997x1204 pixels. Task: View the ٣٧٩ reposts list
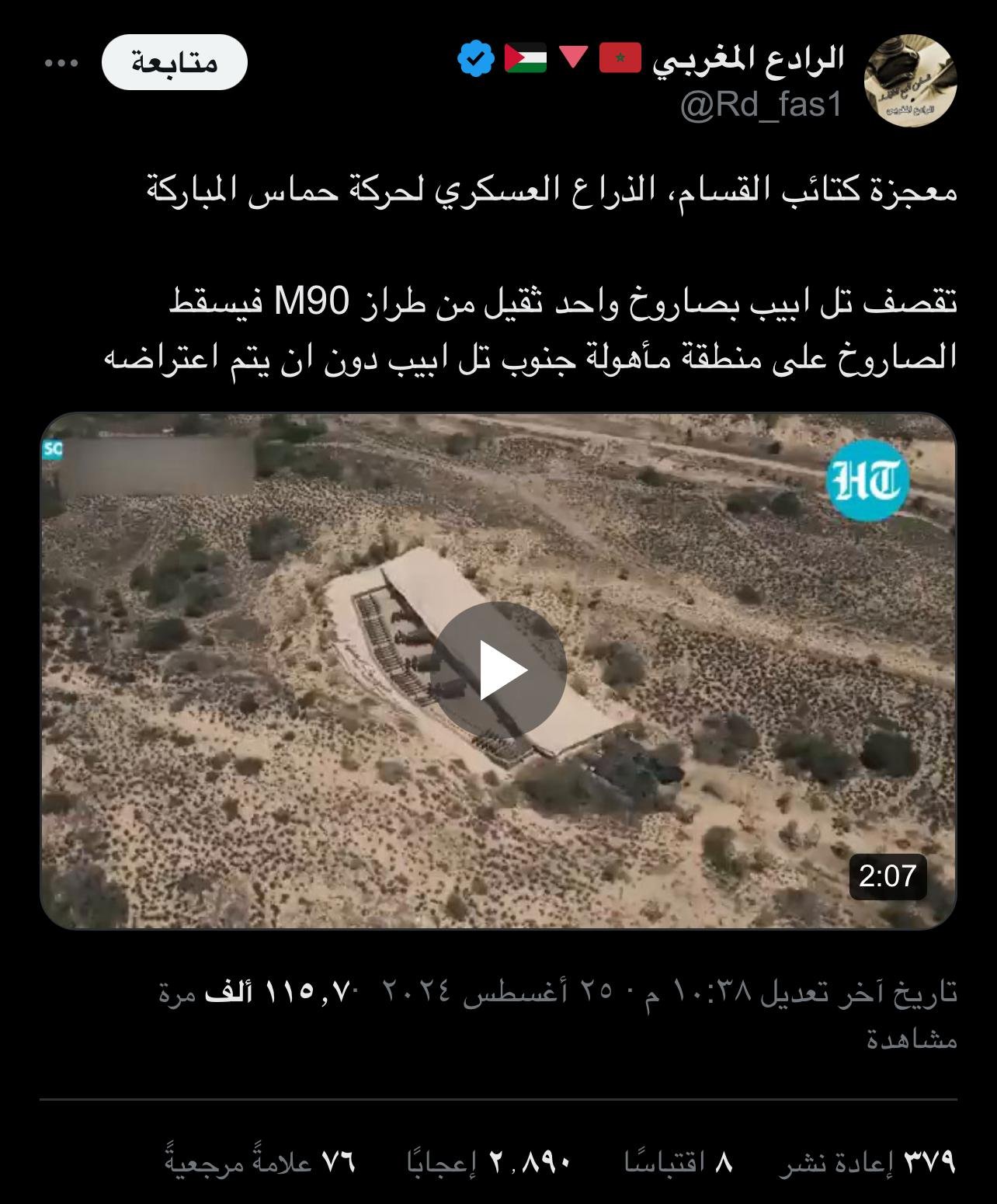[867, 1162]
